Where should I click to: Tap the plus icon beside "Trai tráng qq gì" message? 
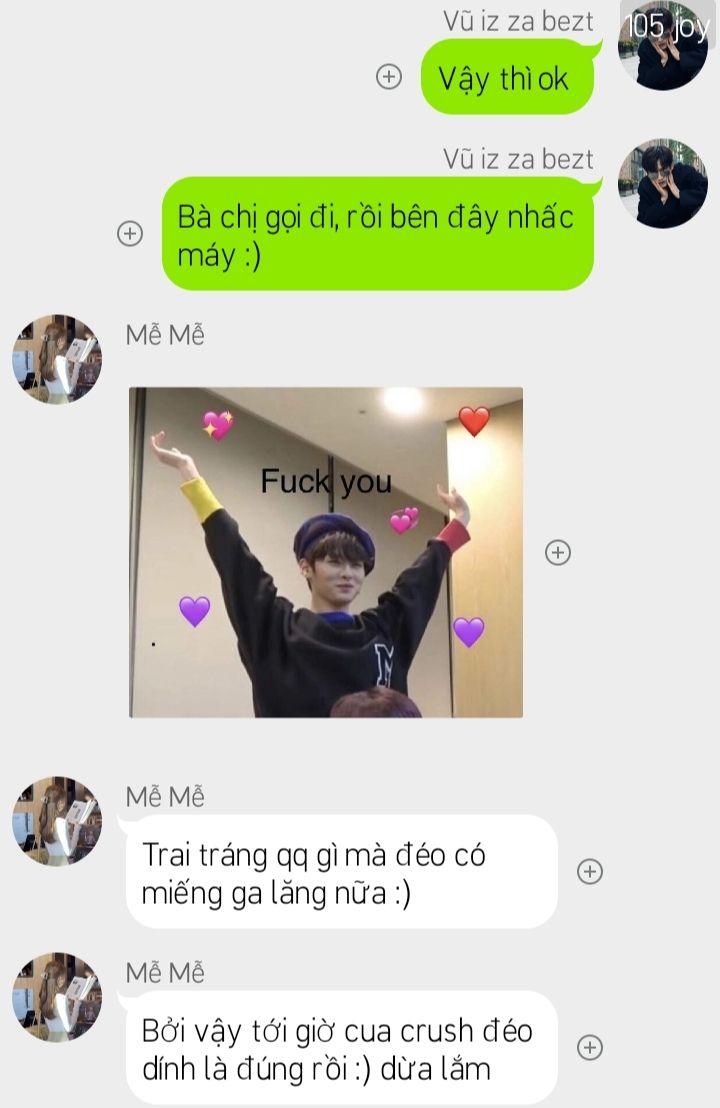tap(590, 872)
